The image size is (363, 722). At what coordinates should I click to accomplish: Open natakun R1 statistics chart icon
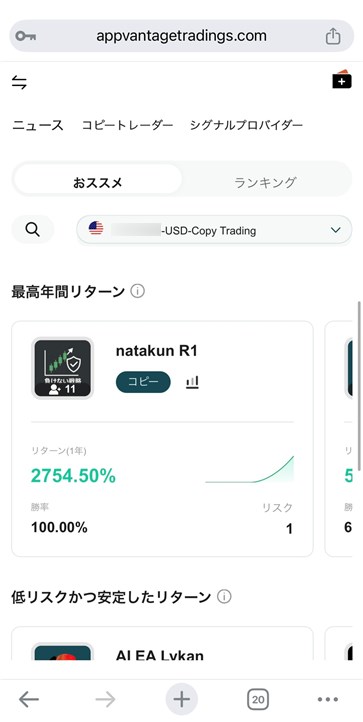(192, 382)
